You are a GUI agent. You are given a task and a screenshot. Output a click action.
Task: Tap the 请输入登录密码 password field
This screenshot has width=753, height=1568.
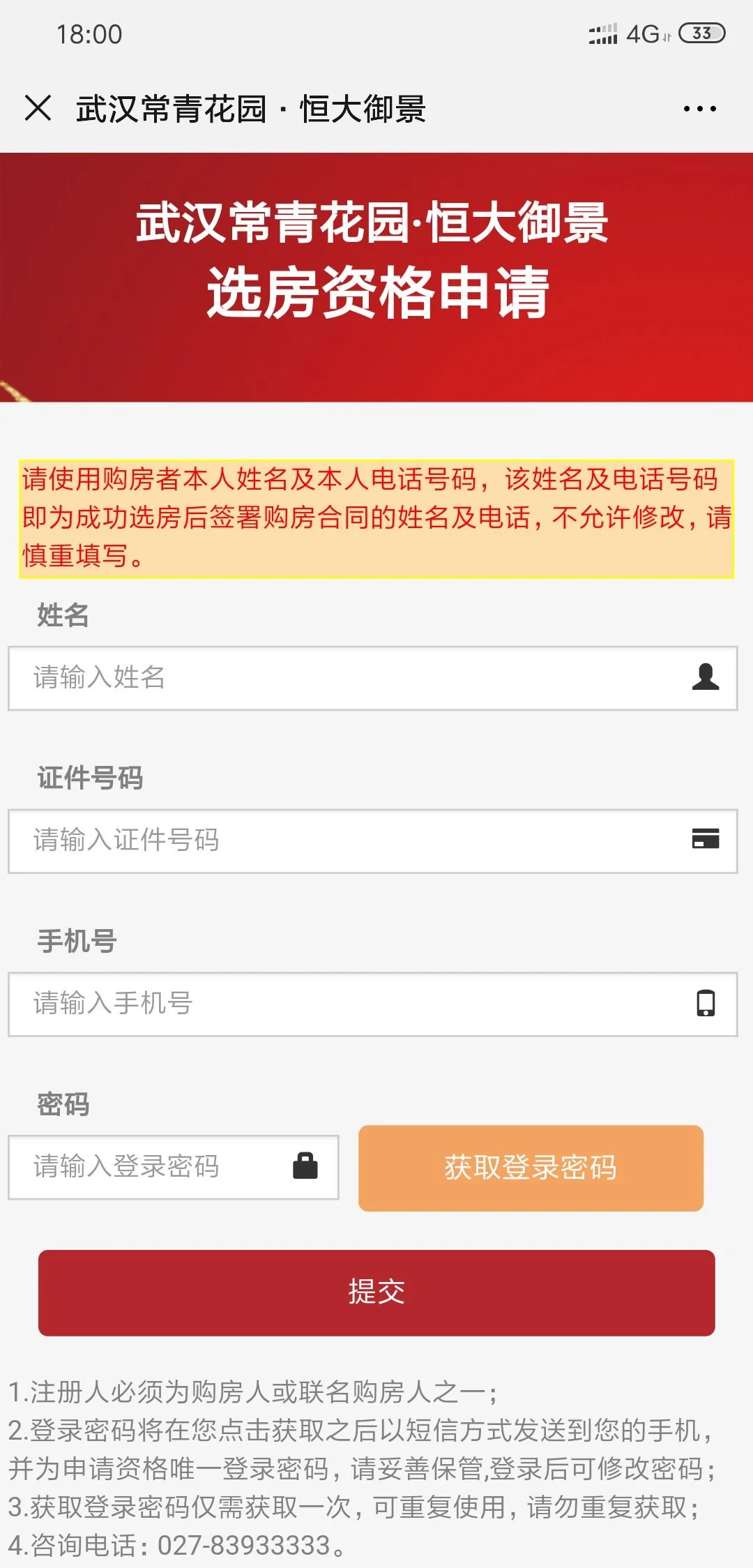pyautogui.click(x=174, y=1168)
